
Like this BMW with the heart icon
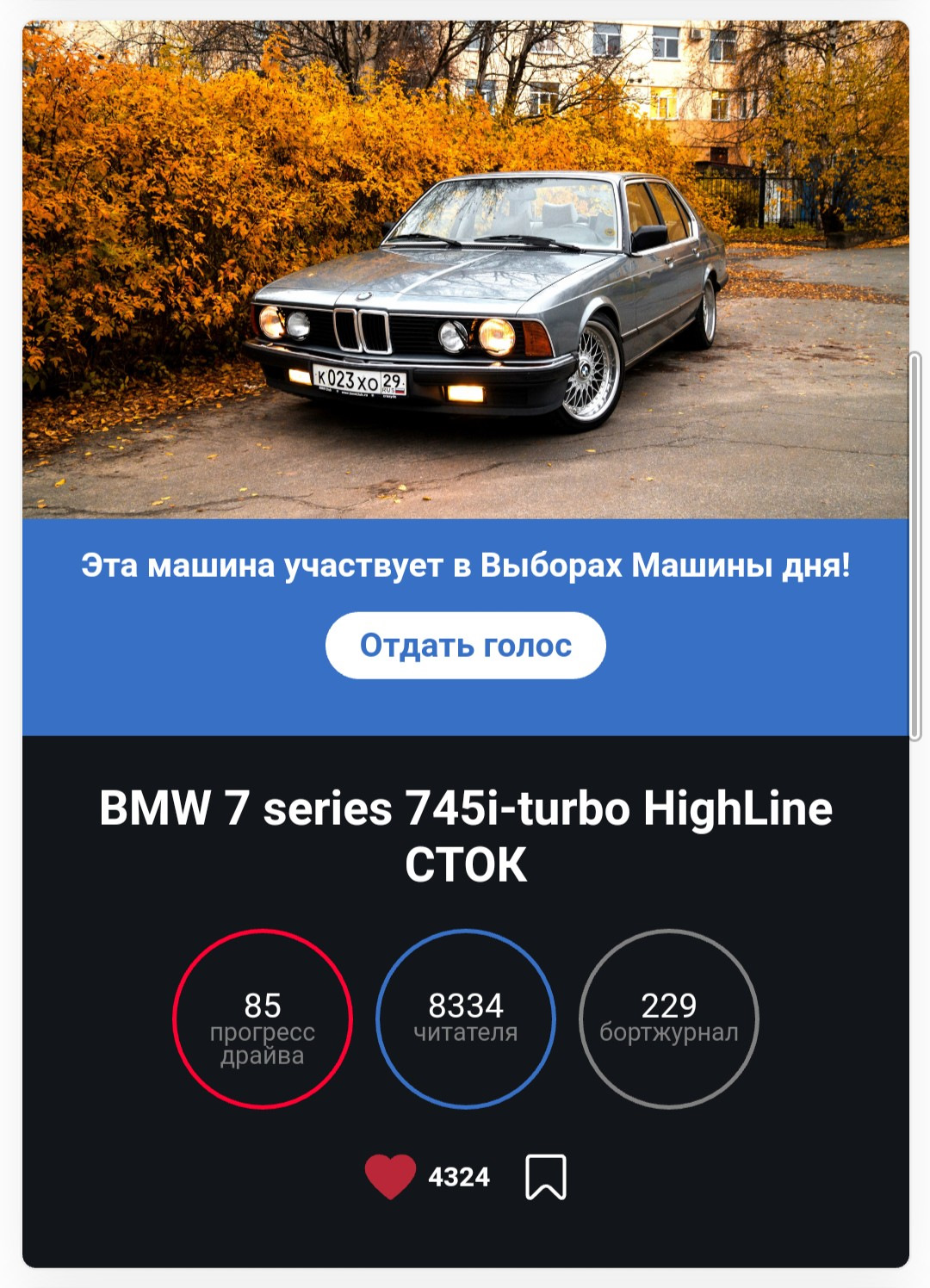[390, 1176]
